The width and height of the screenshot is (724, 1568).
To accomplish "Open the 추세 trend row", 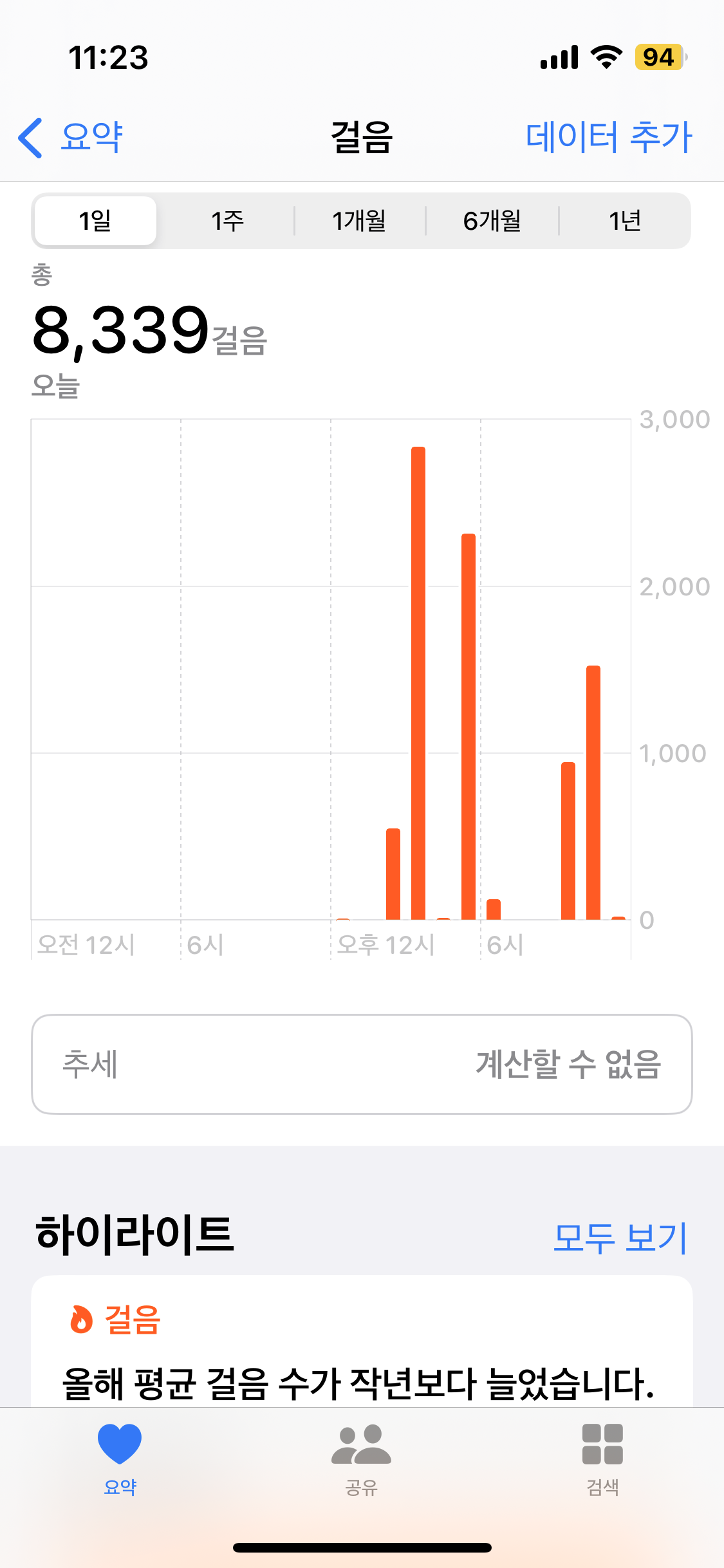I will click(x=362, y=1064).
